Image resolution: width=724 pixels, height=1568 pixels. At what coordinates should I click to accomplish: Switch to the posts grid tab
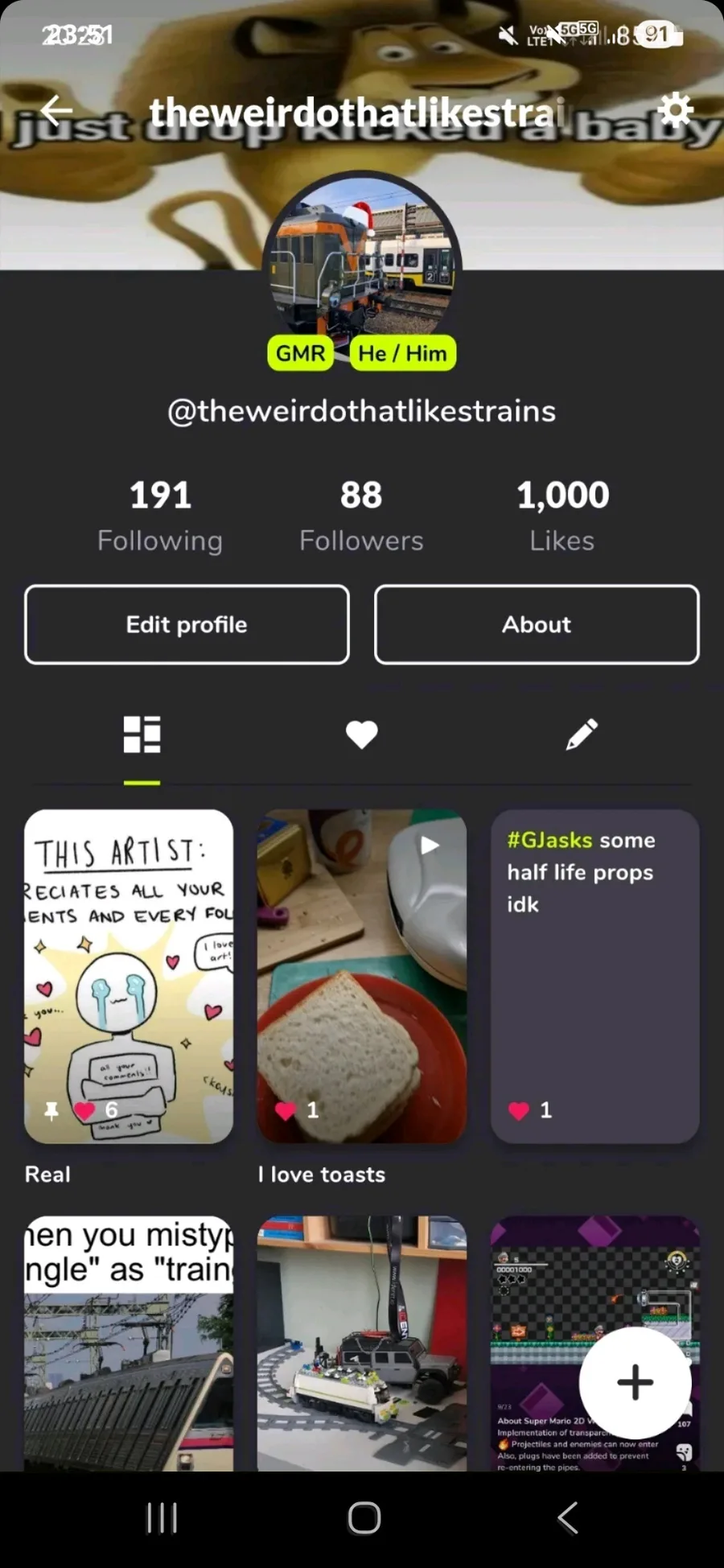[x=142, y=734]
